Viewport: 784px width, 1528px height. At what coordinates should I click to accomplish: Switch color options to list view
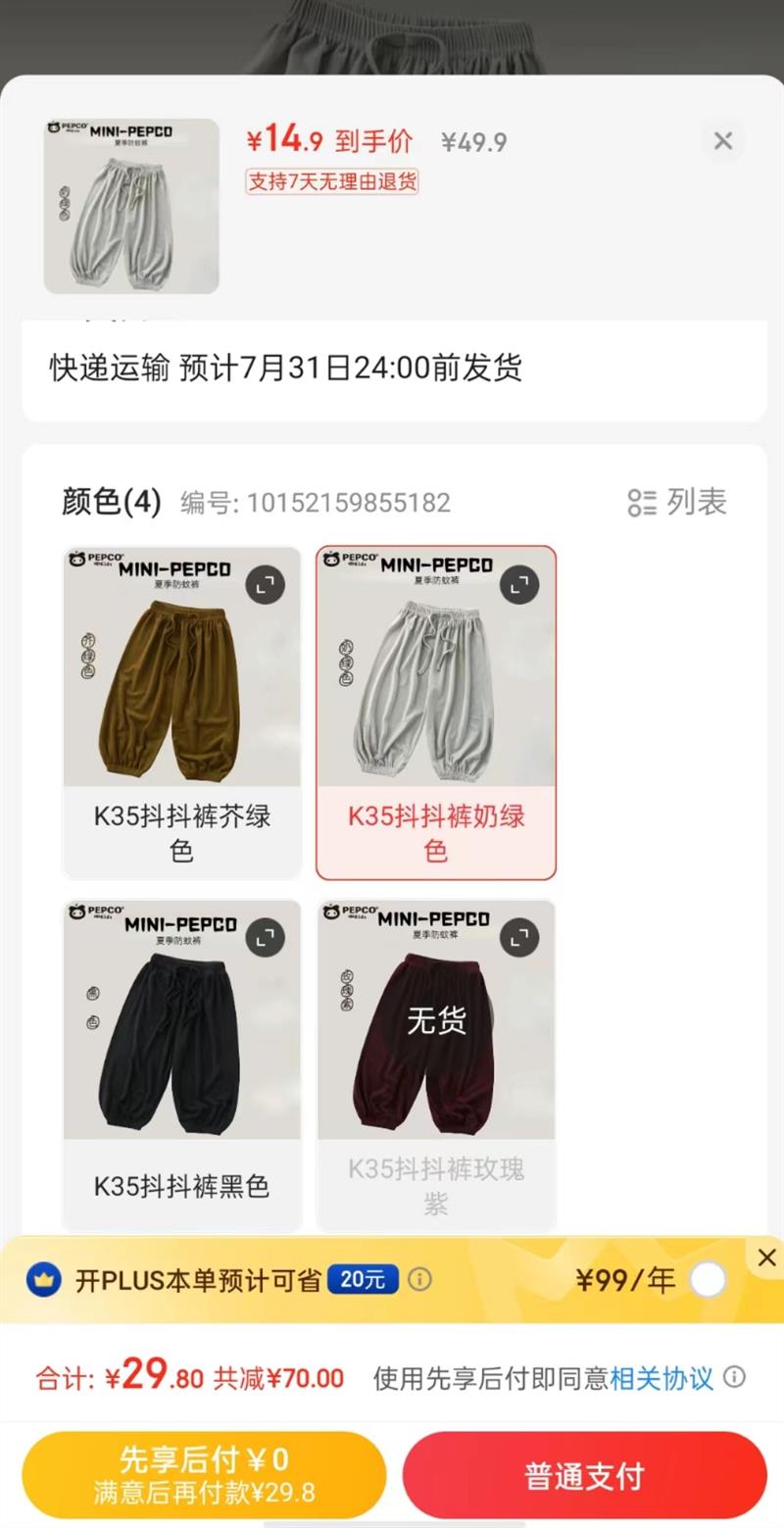click(x=677, y=502)
